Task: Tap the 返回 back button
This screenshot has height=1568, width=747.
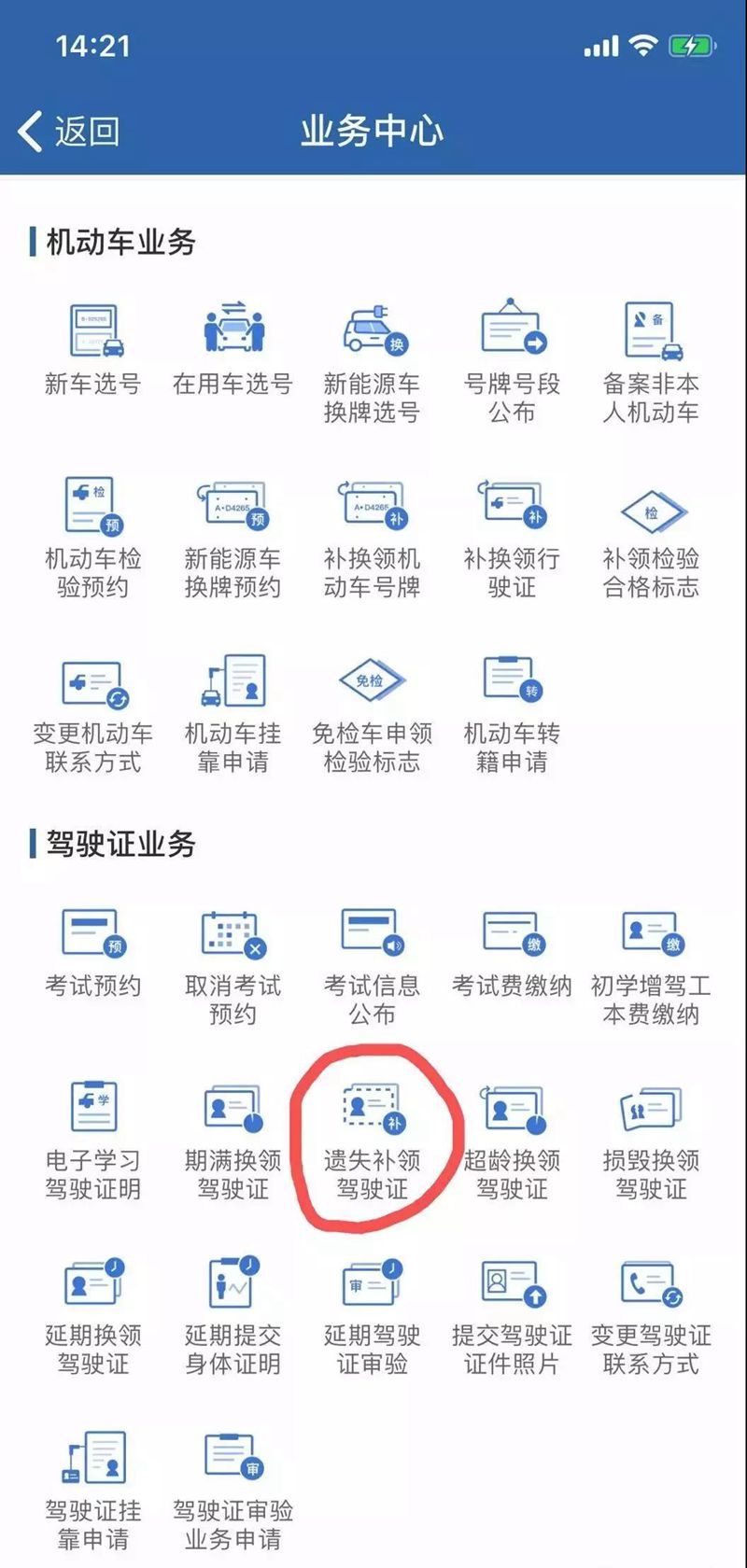Action: [70, 132]
